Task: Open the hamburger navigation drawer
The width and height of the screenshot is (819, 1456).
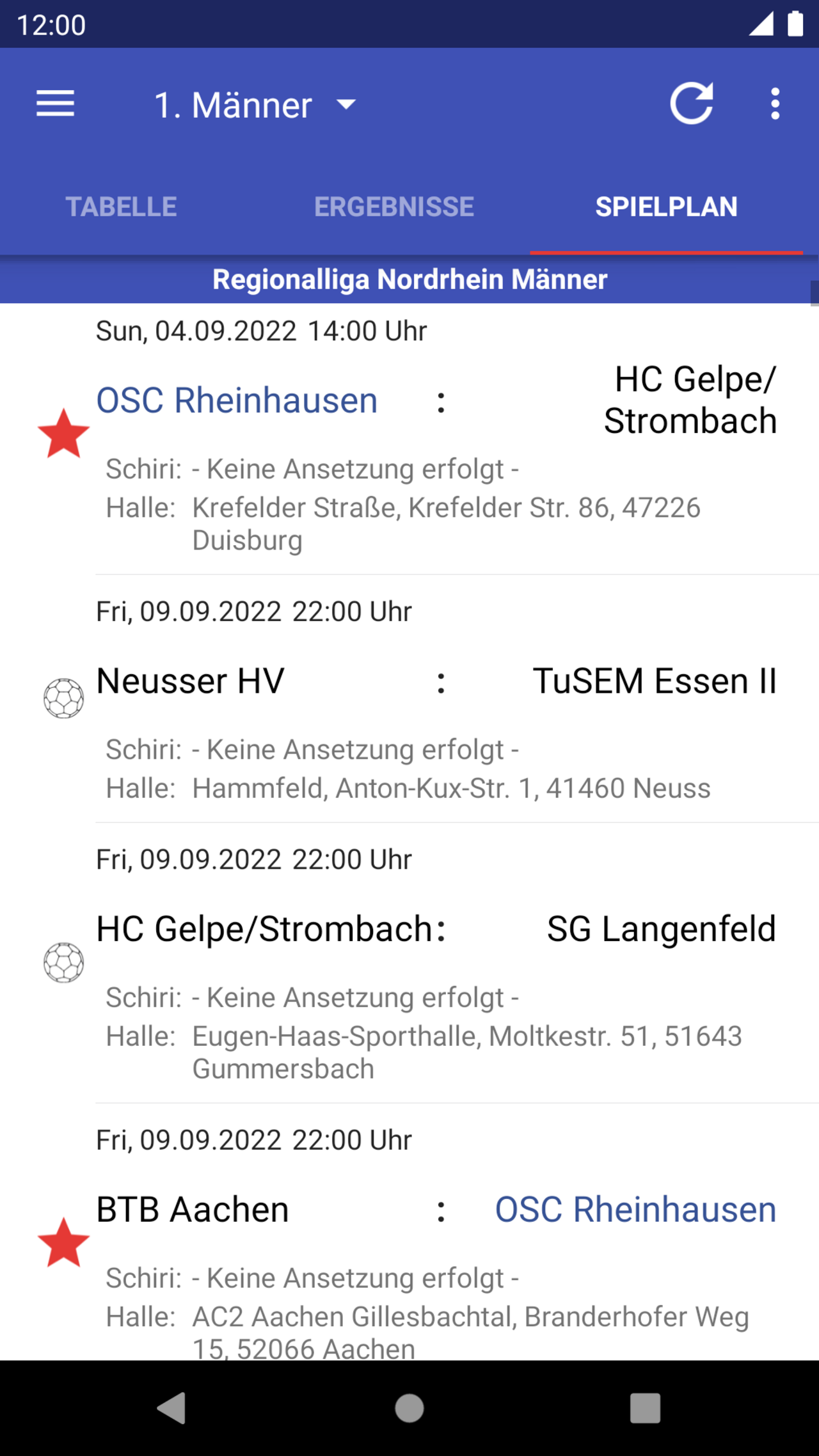Action: (x=56, y=104)
